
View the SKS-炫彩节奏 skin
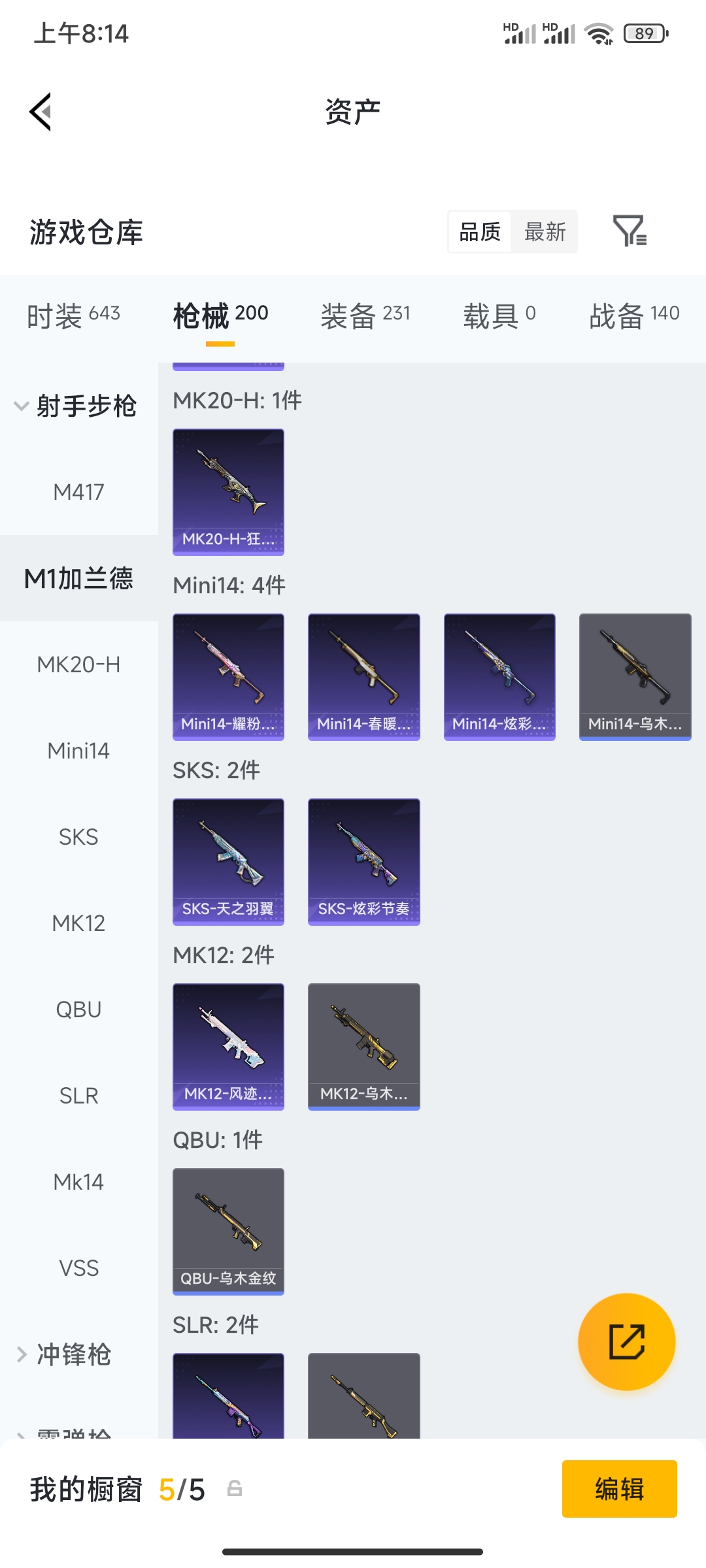pos(364,862)
